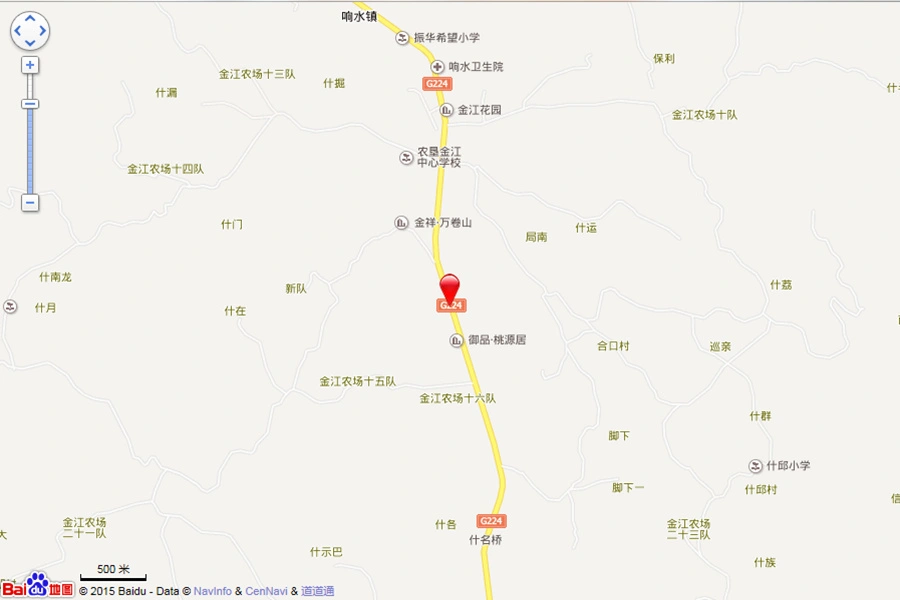Pan the map down with the arrow
This screenshot has height=600, width=900.
point(30,45)
